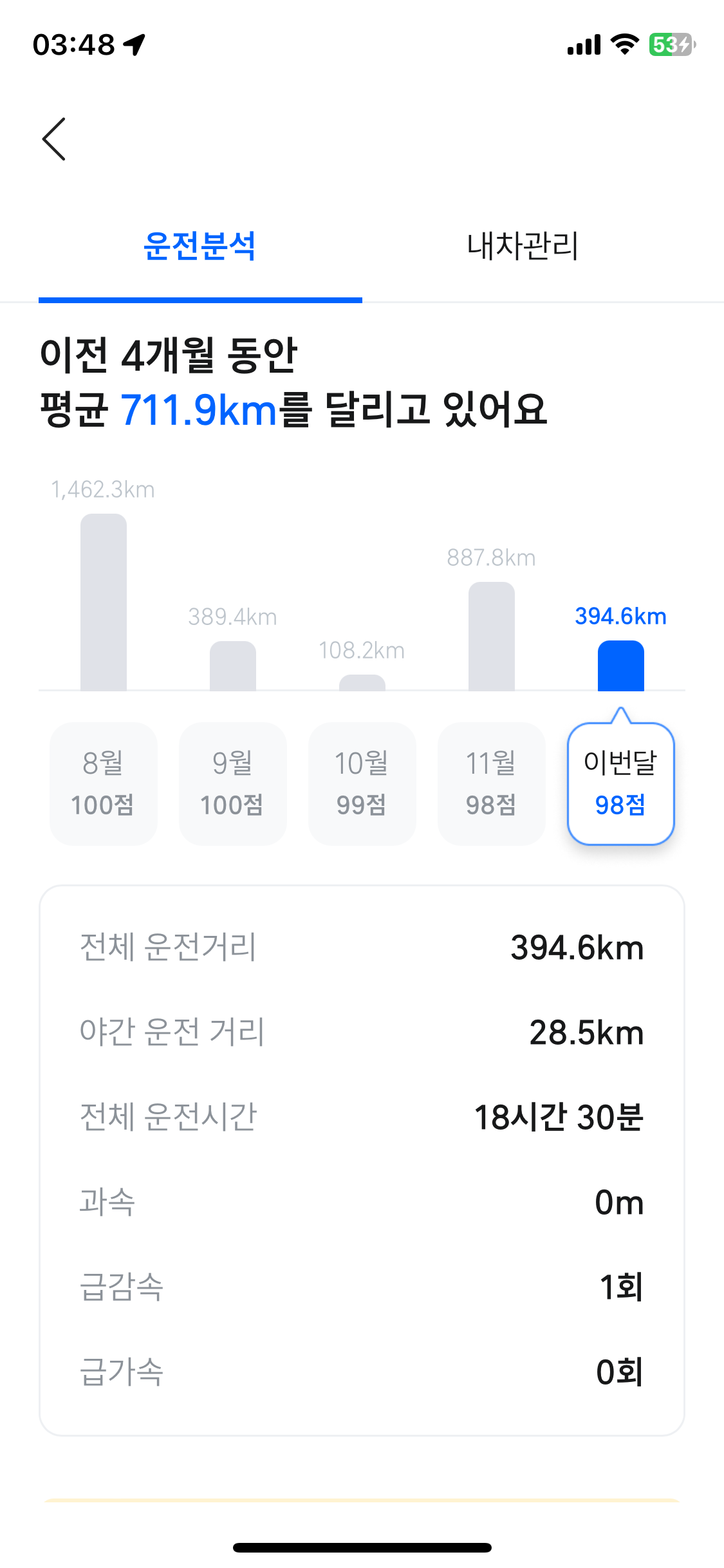Select the 9월 100점 month chip

232,783
